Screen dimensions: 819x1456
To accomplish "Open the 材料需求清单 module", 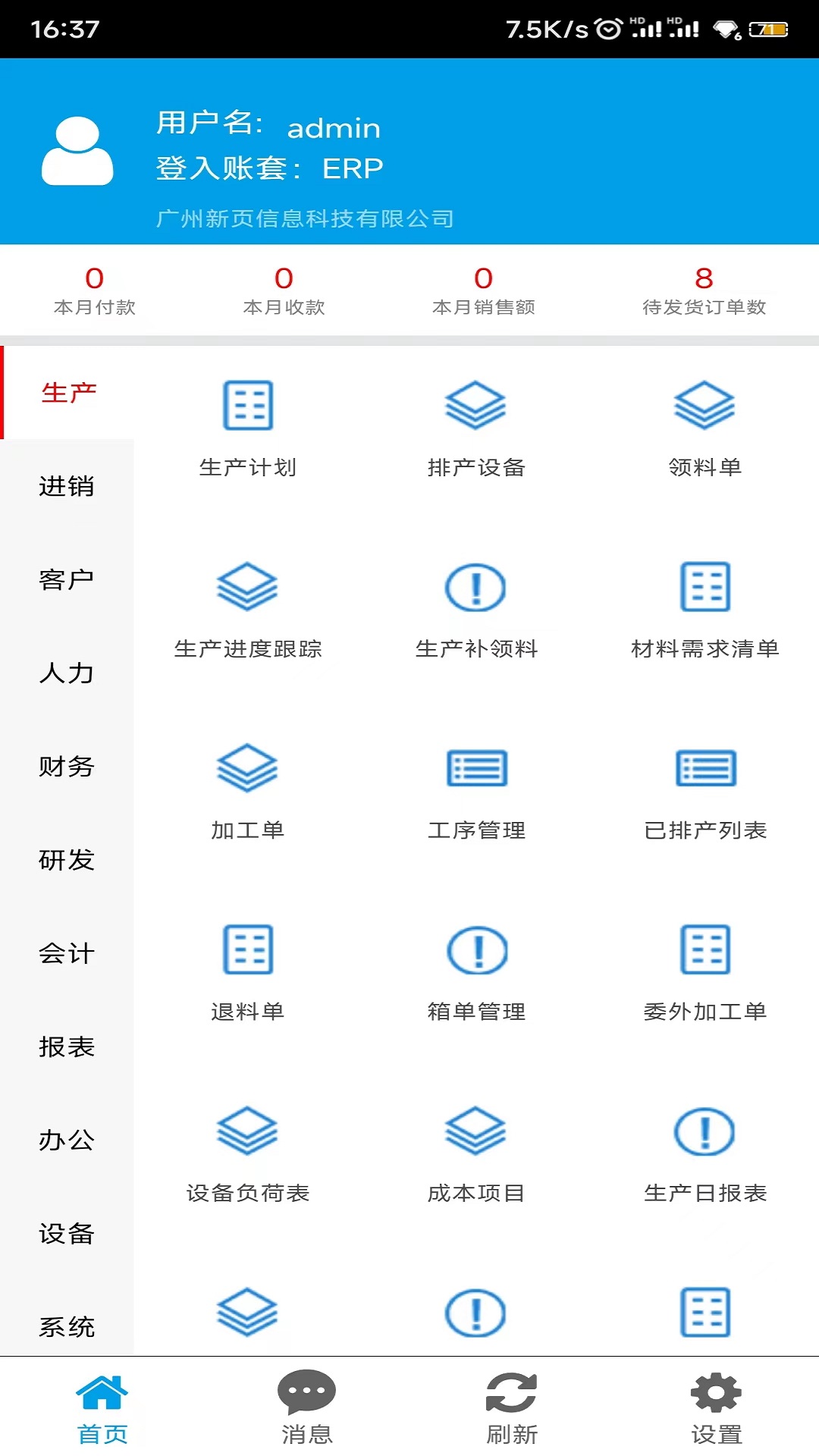I will pyautogui.click(x=705, y=607).
